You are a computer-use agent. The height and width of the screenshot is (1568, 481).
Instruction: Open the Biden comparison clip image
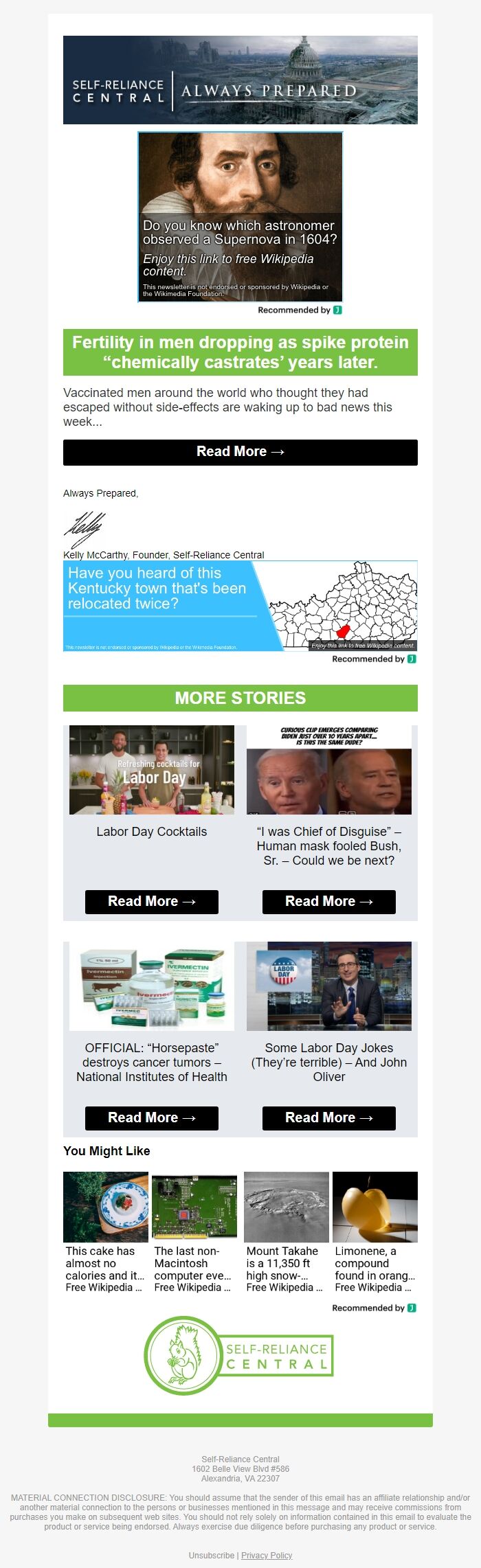coord(328,770)
